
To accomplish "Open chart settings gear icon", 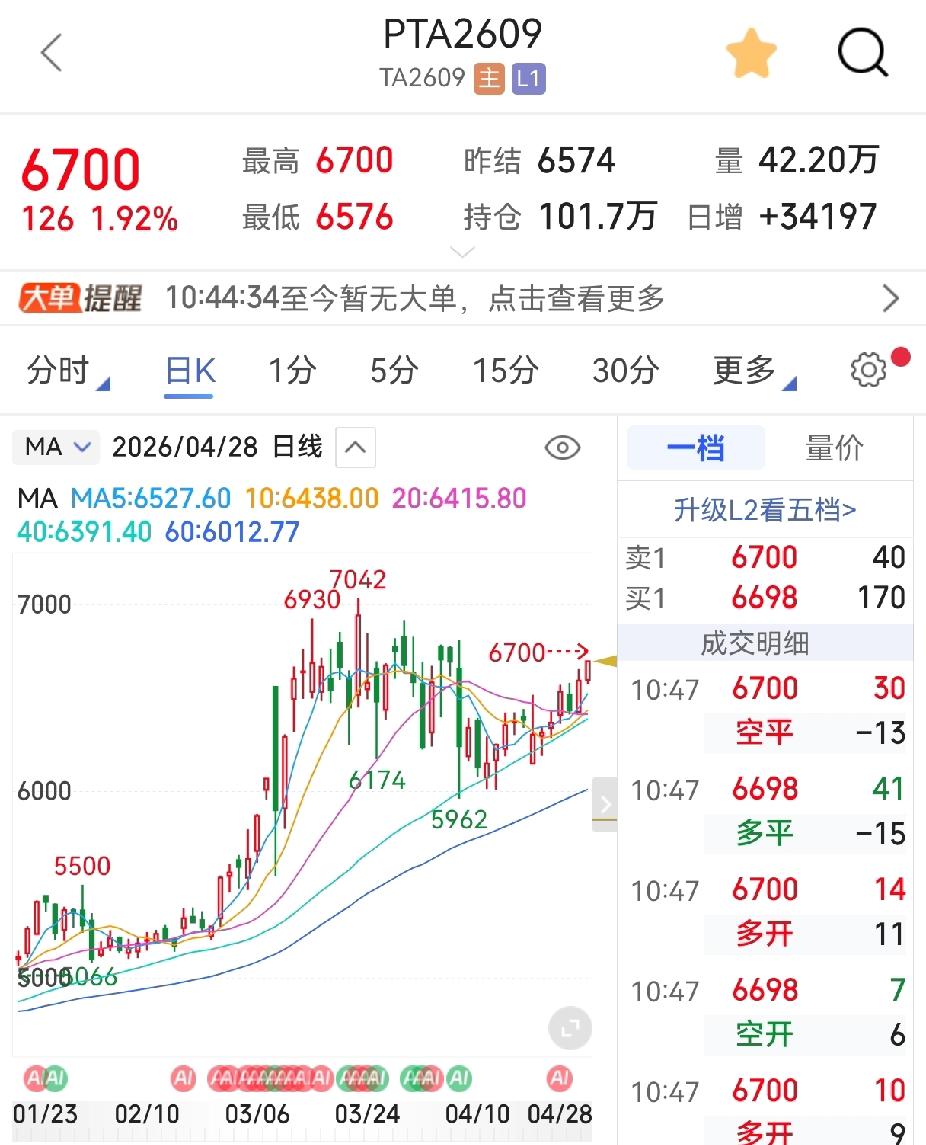I will (x=868, y=369).
